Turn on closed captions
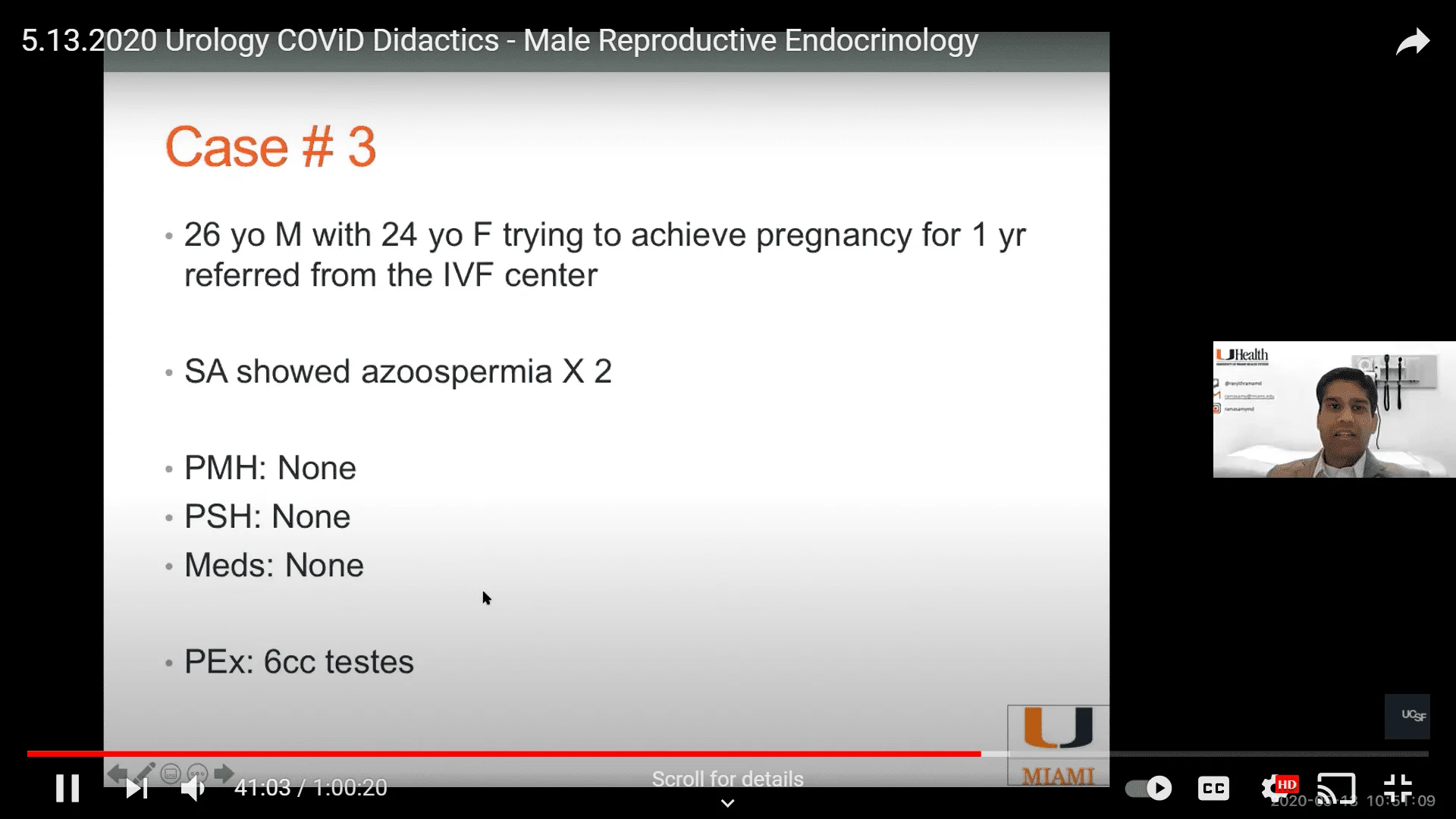 1213,788
